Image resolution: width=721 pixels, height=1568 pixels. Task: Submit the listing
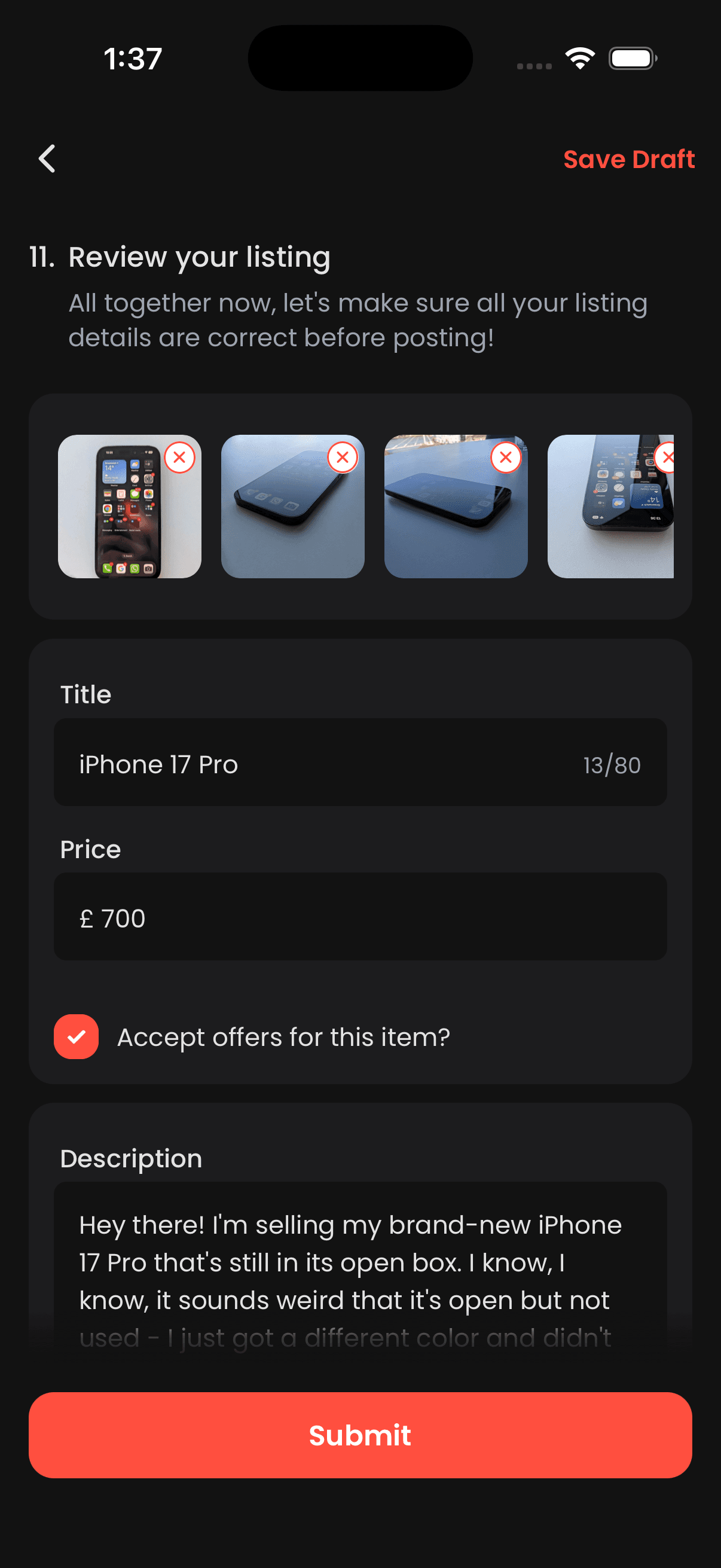coord(360,1436)
